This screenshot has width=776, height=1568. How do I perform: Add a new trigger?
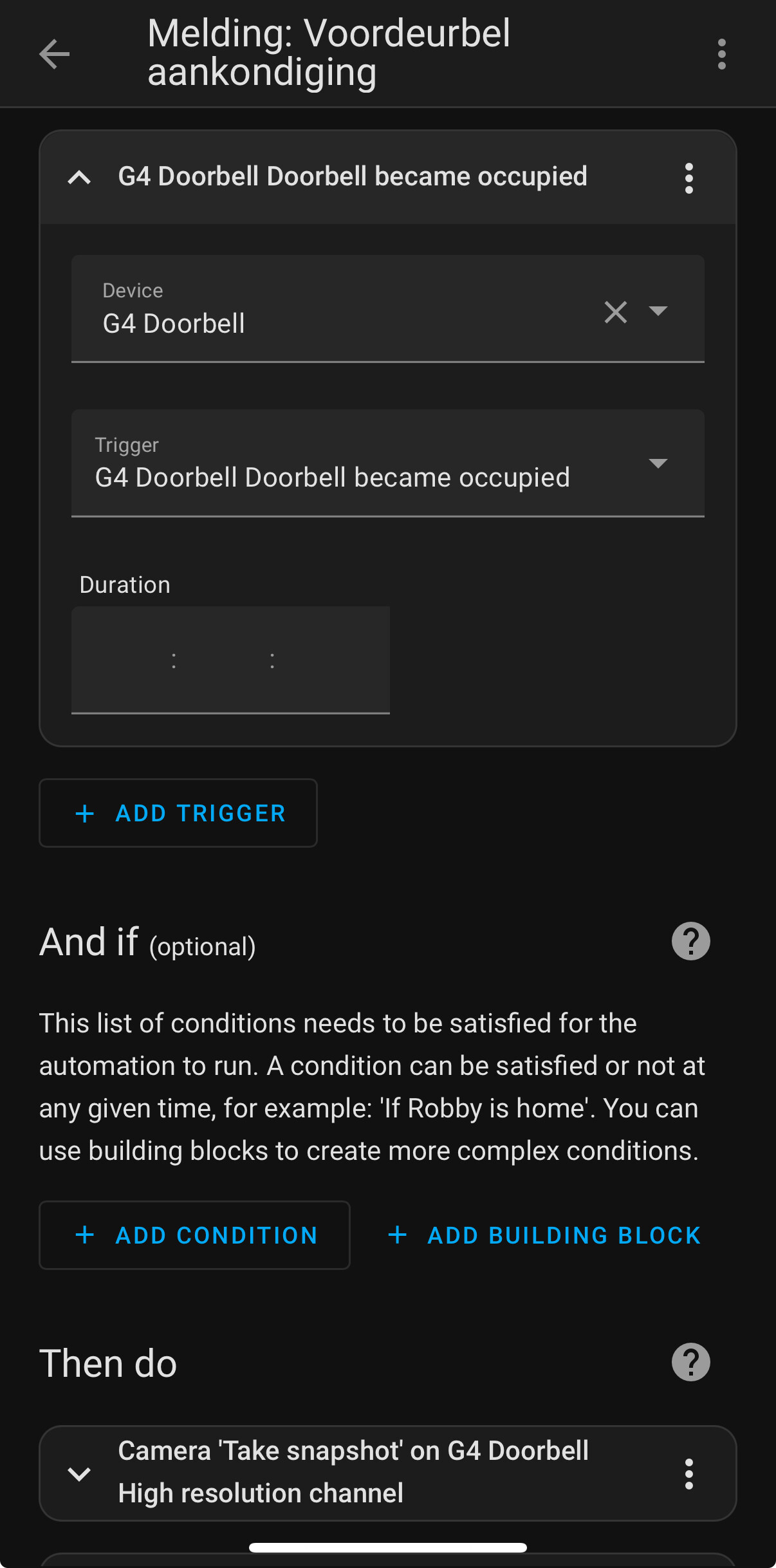click(x=178, y=813)
